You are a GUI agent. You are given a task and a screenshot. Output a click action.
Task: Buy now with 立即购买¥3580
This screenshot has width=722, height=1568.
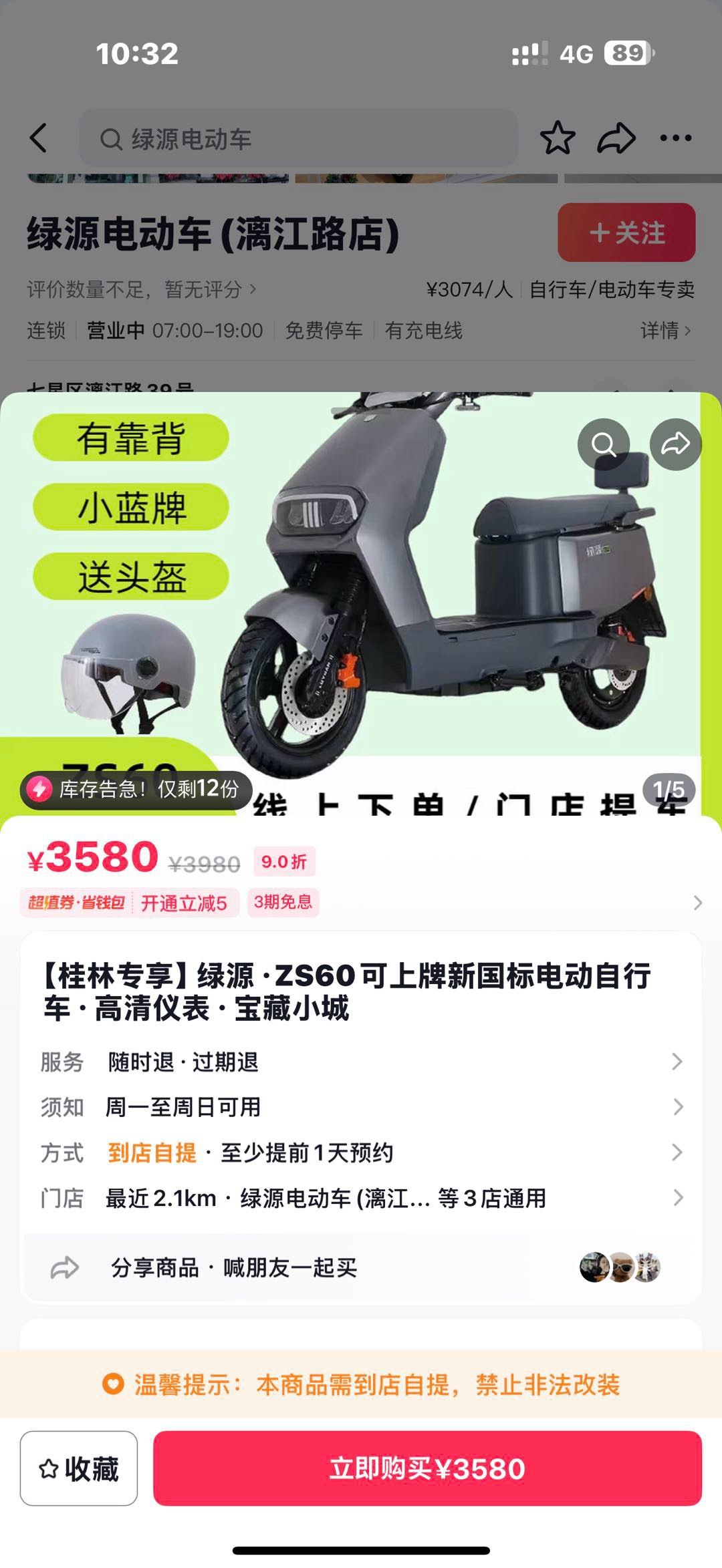pyautogui.click(x=427, y=1468)
